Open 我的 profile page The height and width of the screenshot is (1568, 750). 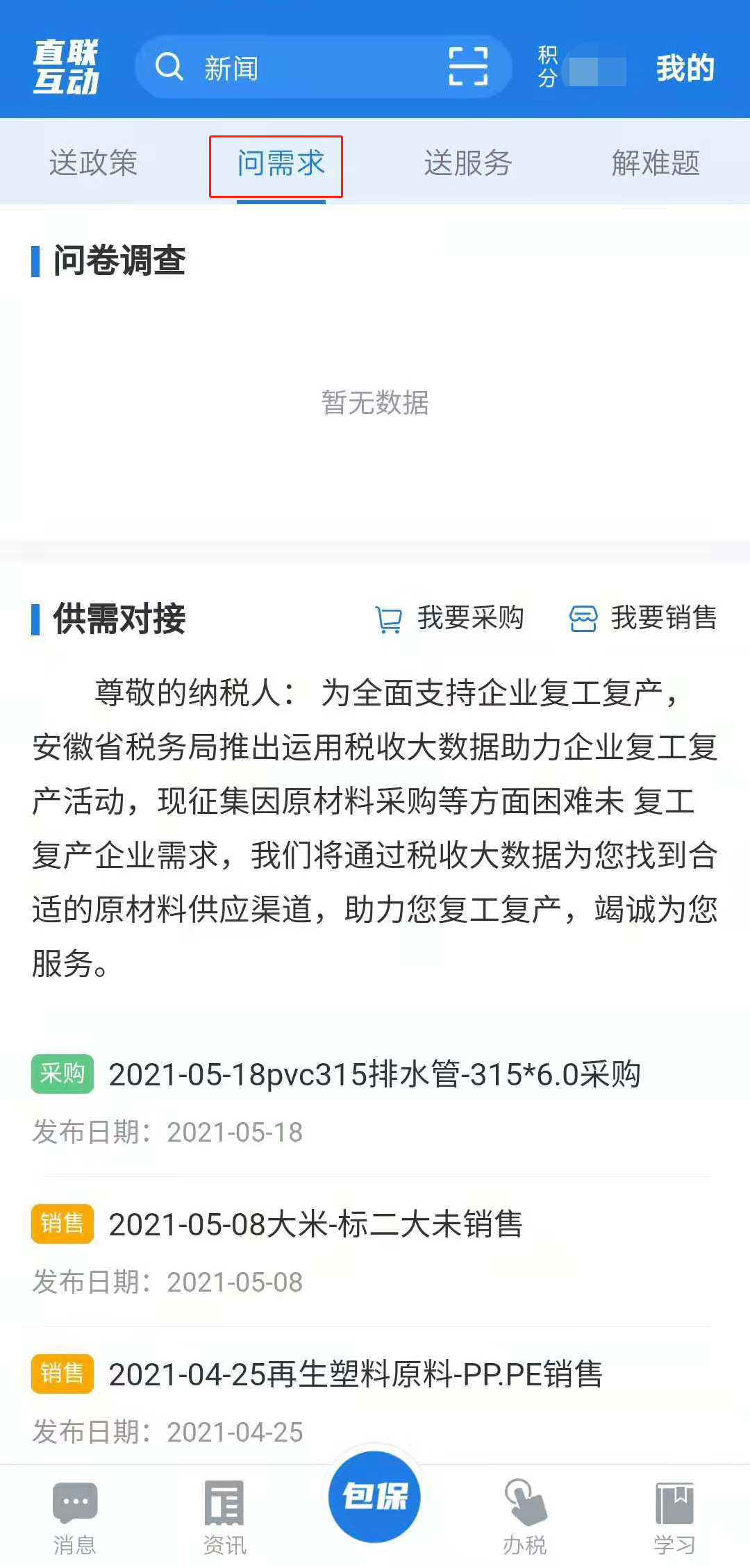(x=685, y=68)
